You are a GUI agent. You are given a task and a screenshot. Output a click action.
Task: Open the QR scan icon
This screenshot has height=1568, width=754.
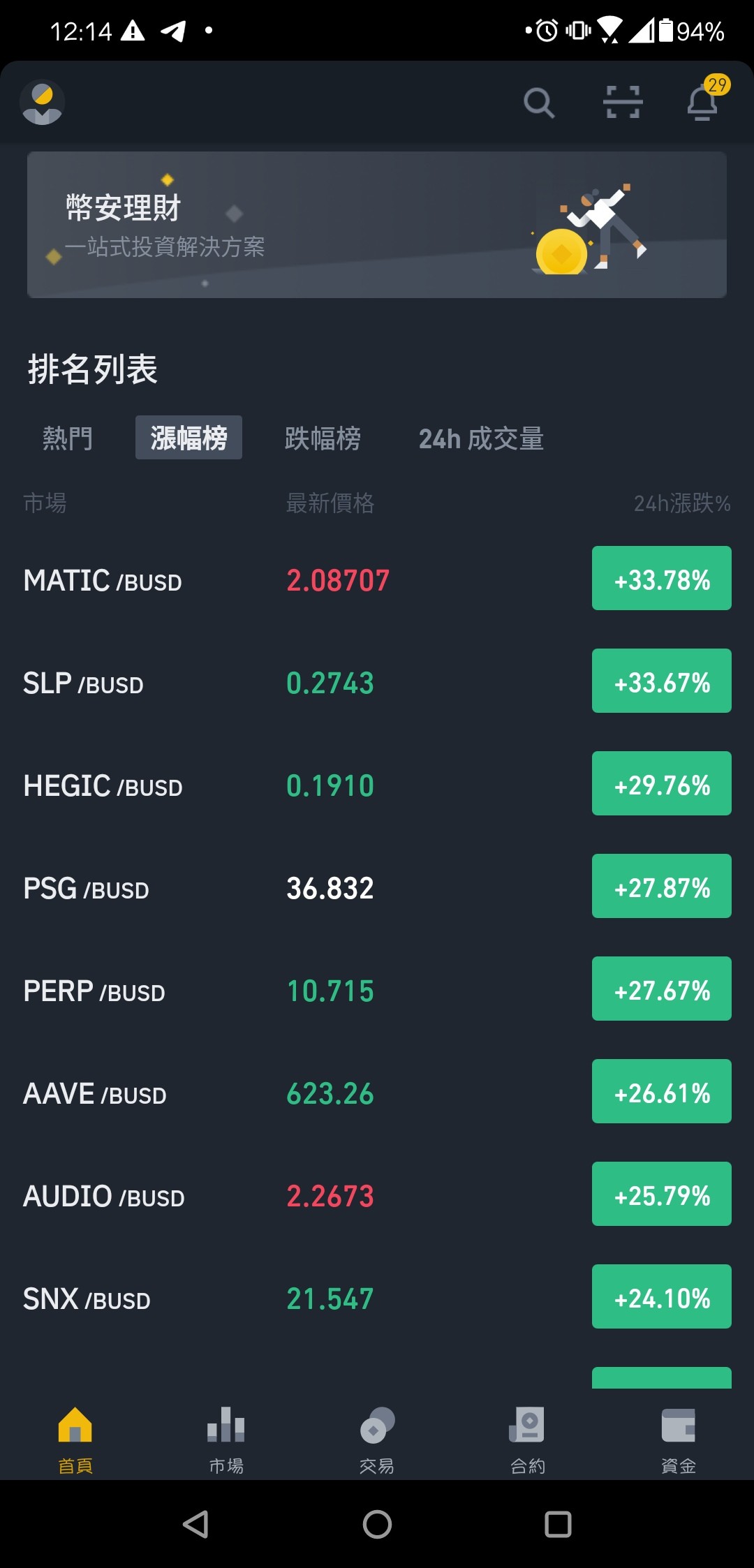click(623, 103)
